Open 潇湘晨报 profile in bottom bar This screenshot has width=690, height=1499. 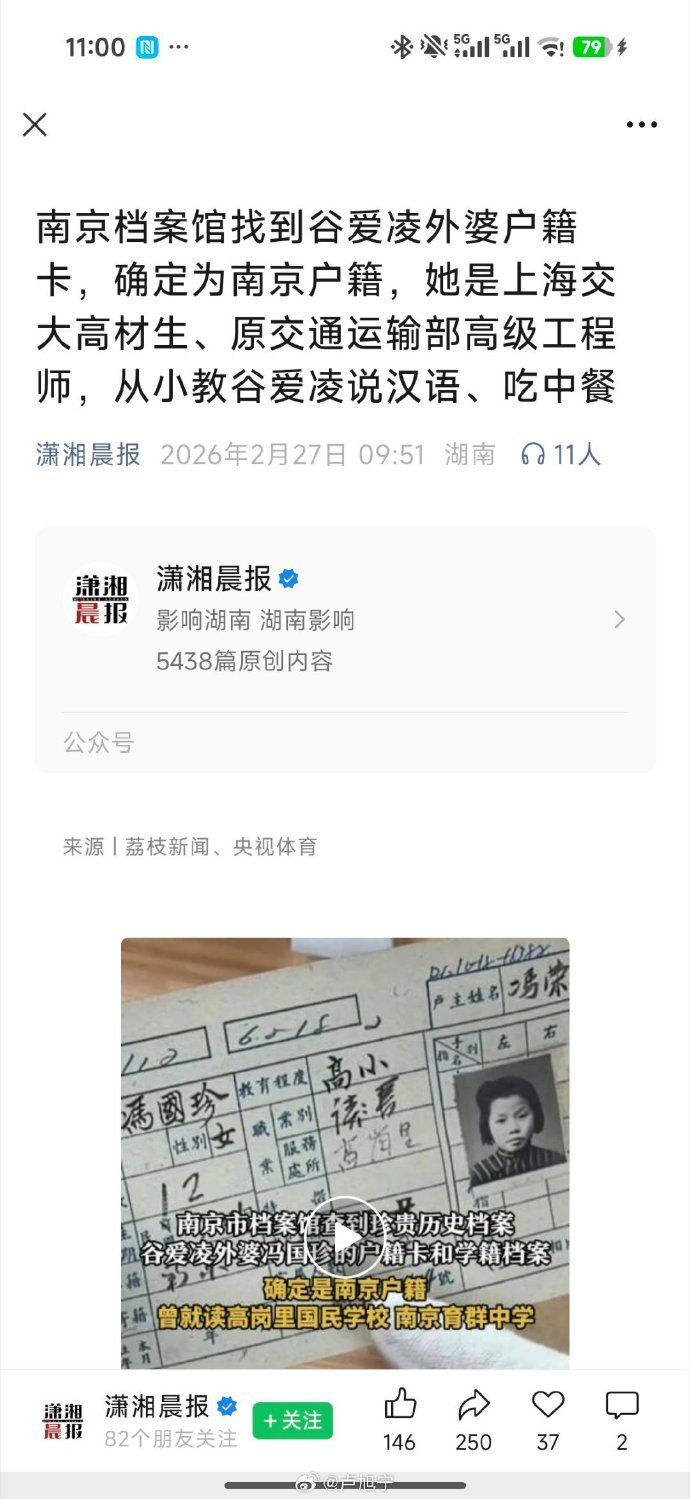coord(158,1406)
